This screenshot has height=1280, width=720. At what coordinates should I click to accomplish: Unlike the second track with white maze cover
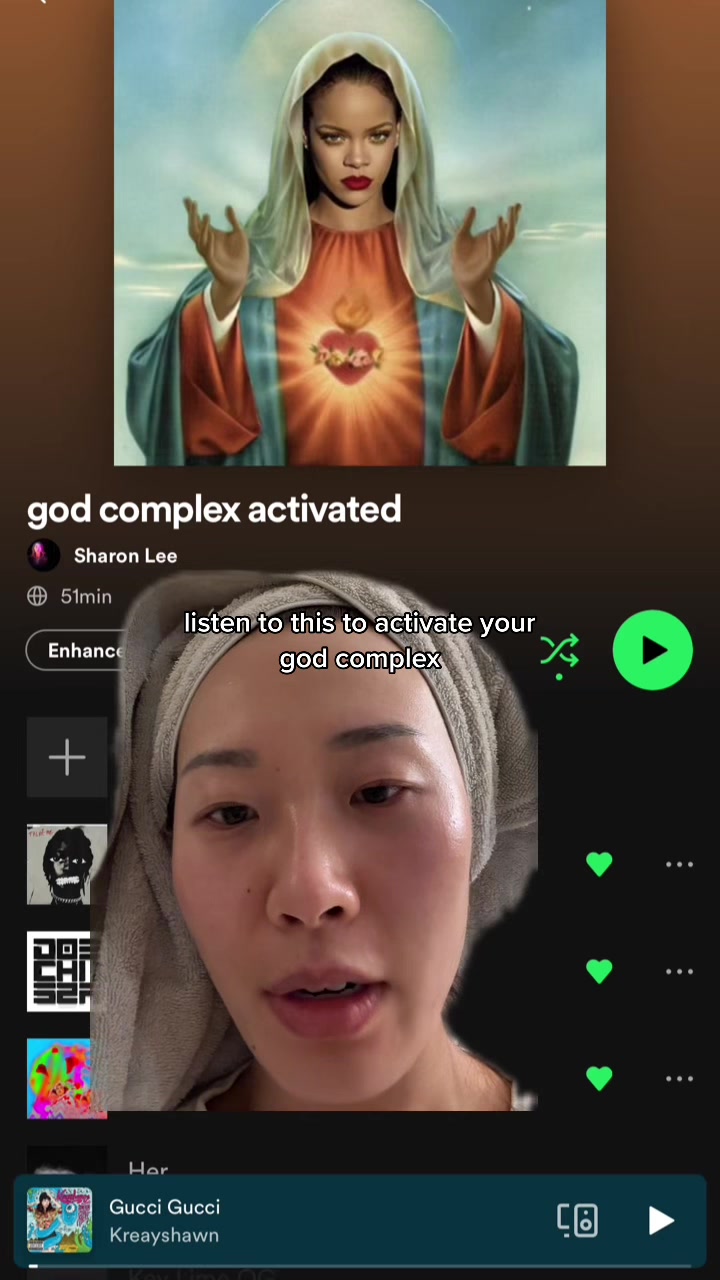pos(599,971)
